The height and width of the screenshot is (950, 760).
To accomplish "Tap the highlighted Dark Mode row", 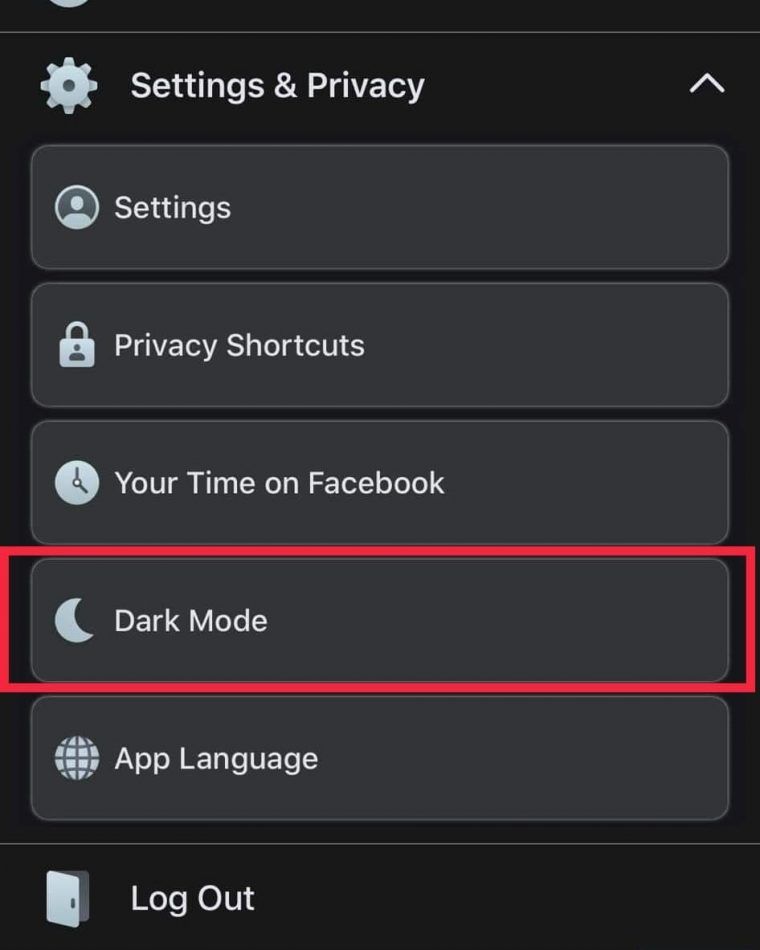I will tap(380, 620).
